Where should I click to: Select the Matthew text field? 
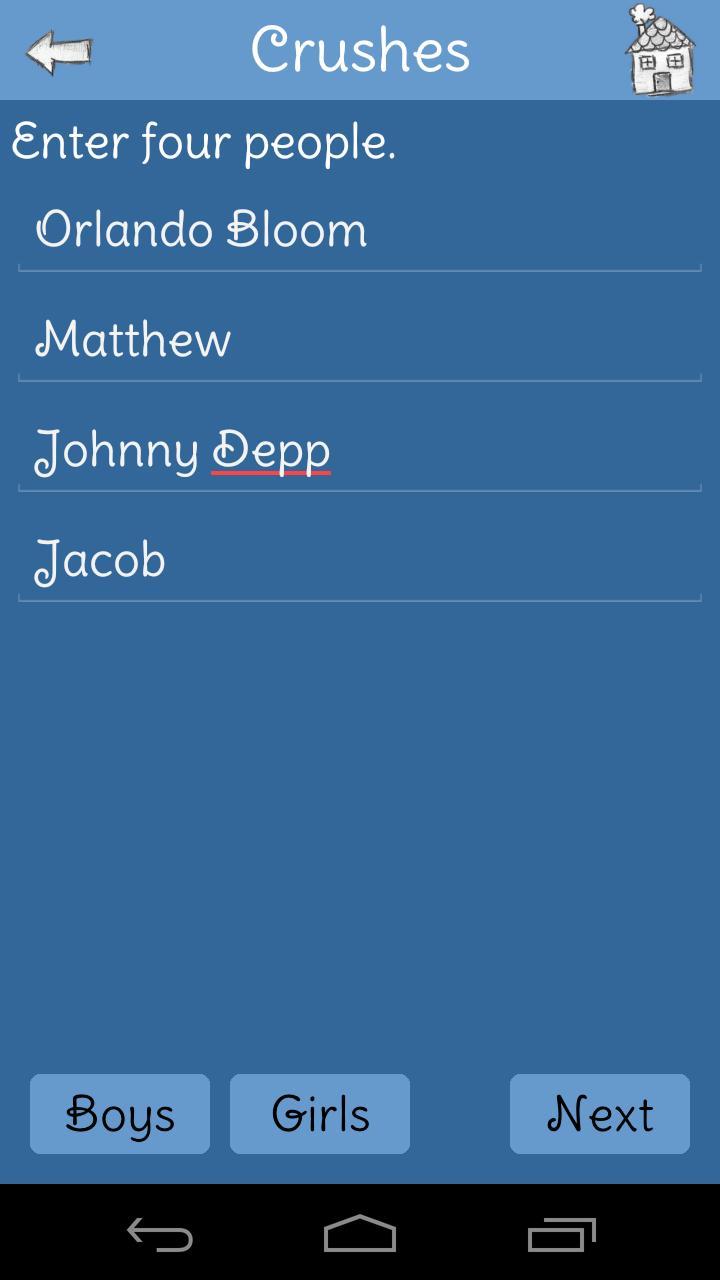click(360, 341)
